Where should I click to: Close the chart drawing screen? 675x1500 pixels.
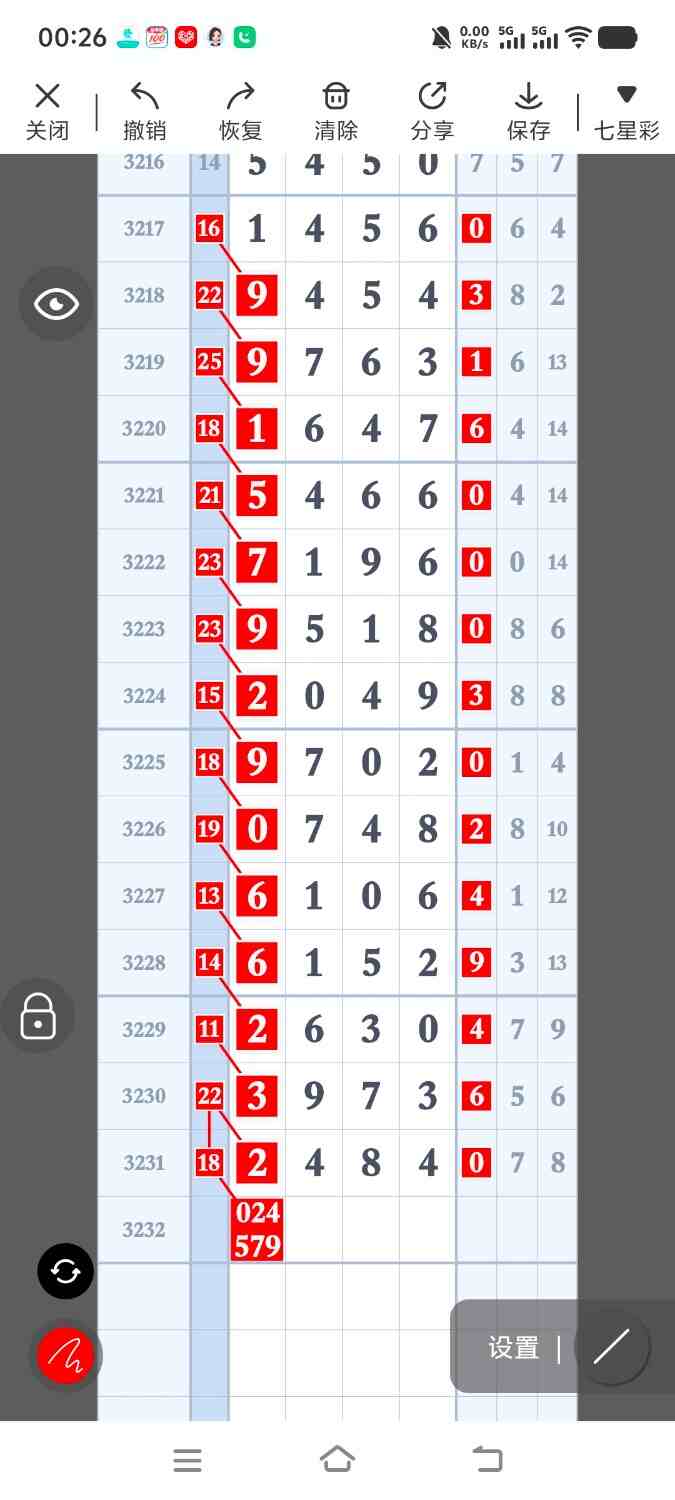(x=47, y=111)
